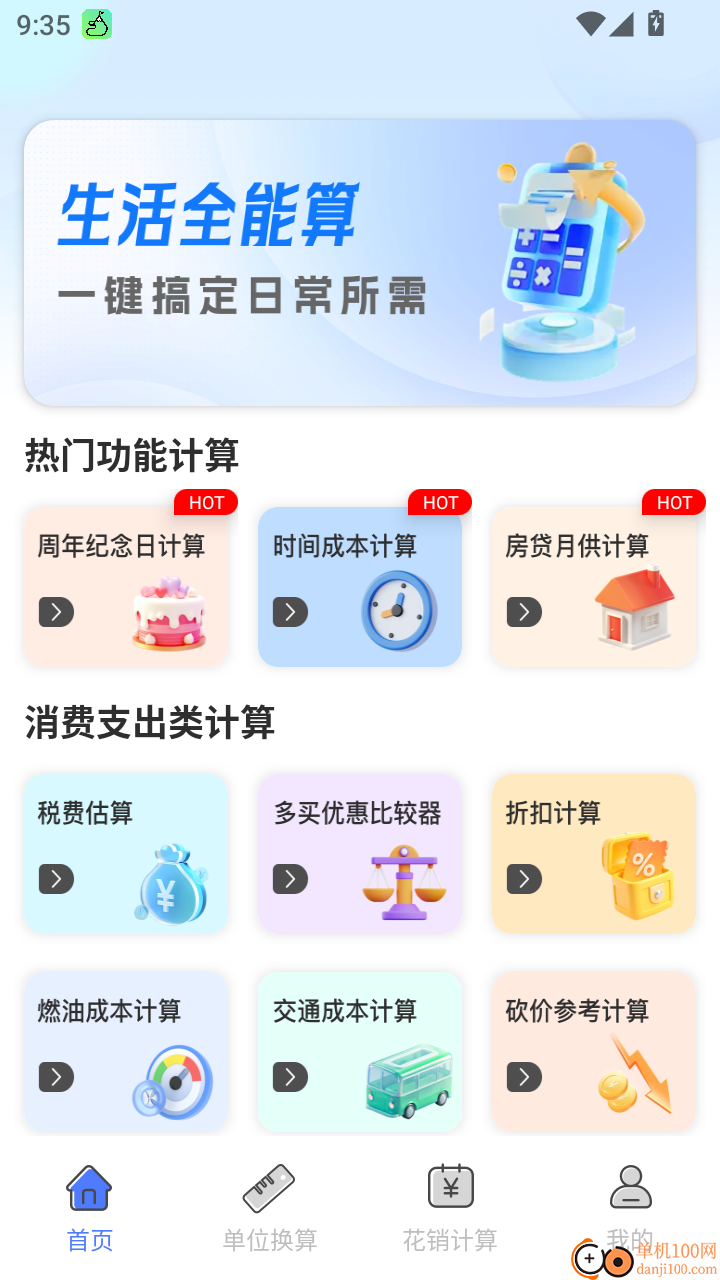Open 时间成本计算 using its arrow chevron

pos(289,611)
